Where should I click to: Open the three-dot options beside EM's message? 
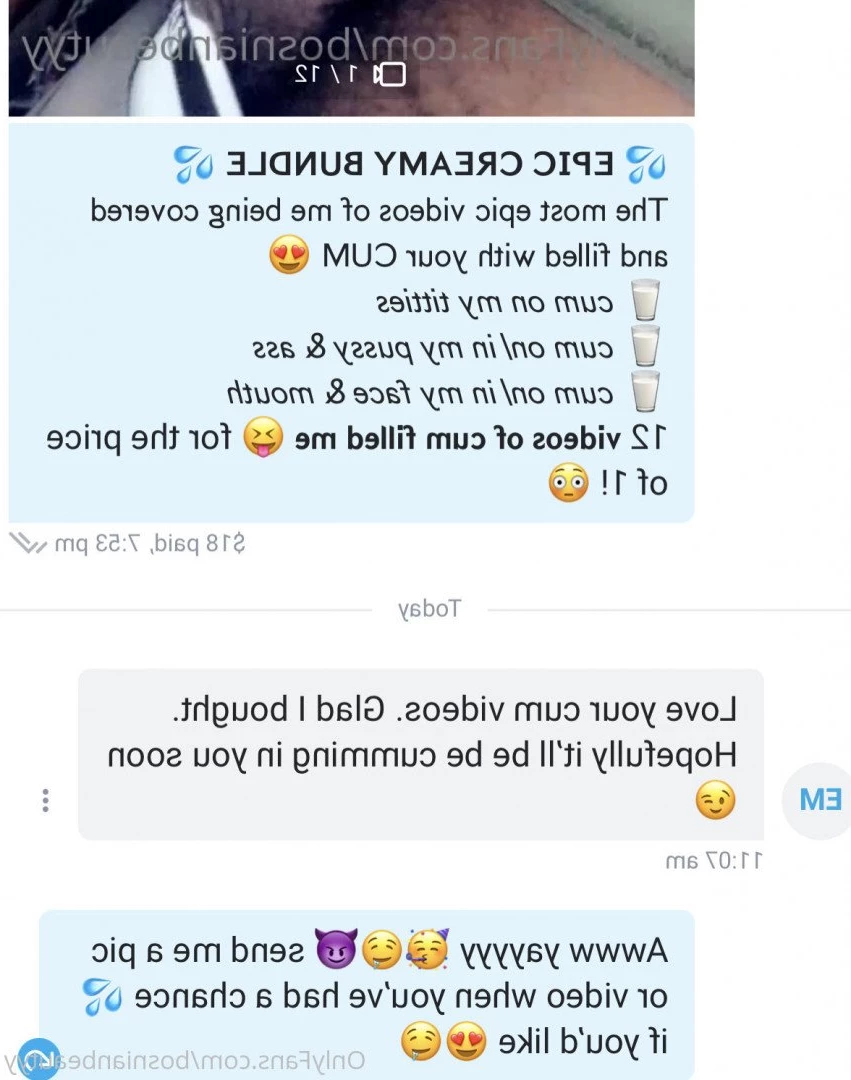[45, 800]
